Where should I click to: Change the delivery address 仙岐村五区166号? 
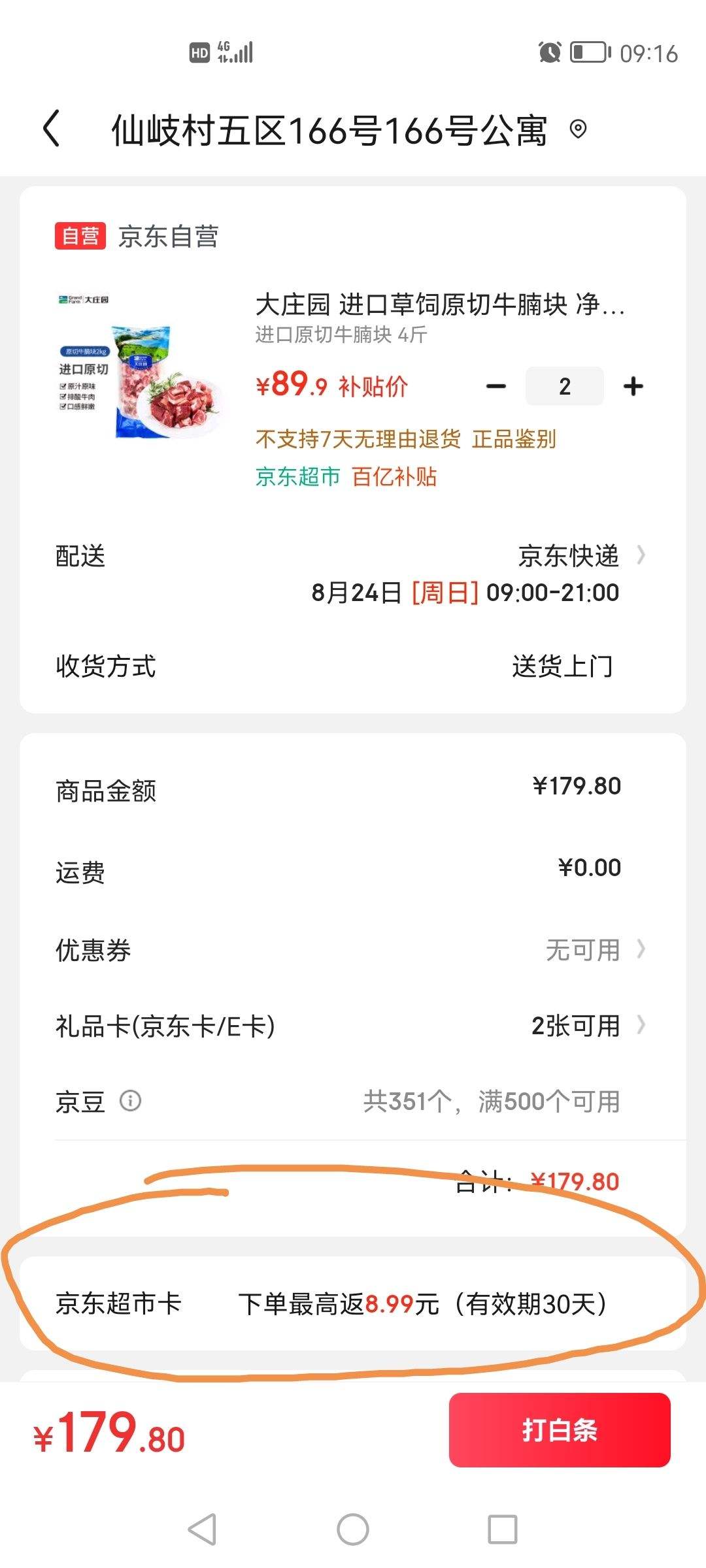click(330, 130)
